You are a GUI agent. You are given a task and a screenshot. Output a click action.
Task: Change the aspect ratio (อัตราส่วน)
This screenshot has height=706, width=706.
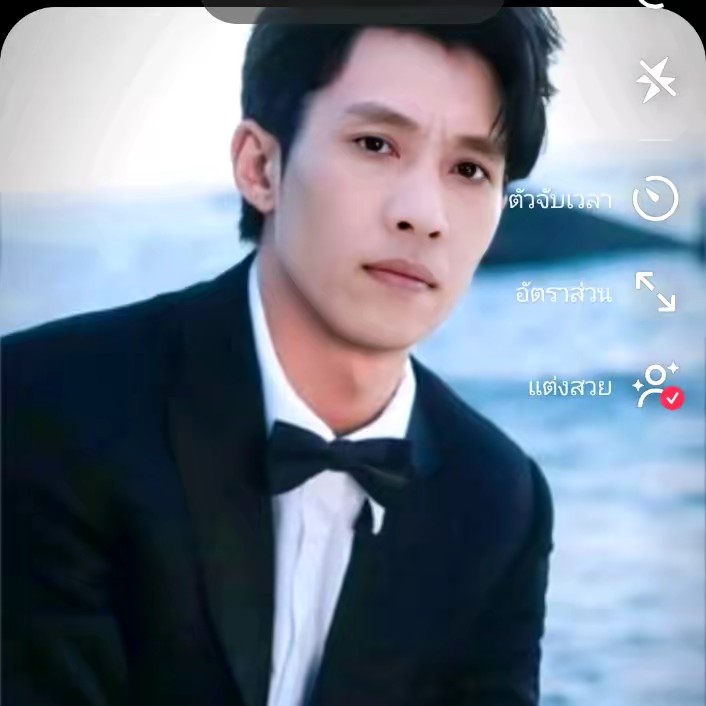[x=656, y=292]
